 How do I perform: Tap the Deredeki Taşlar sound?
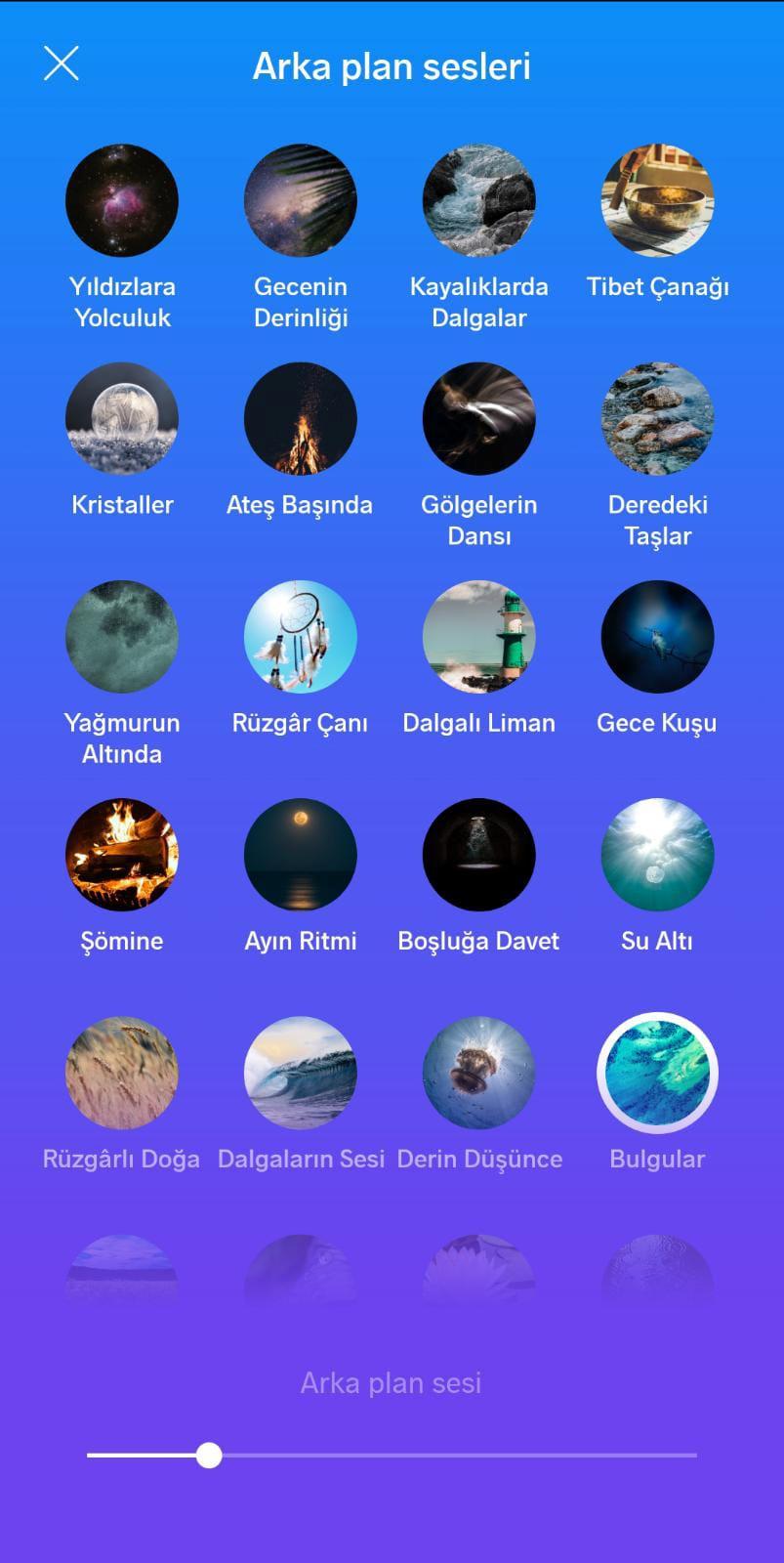click(x=657, y=419)
